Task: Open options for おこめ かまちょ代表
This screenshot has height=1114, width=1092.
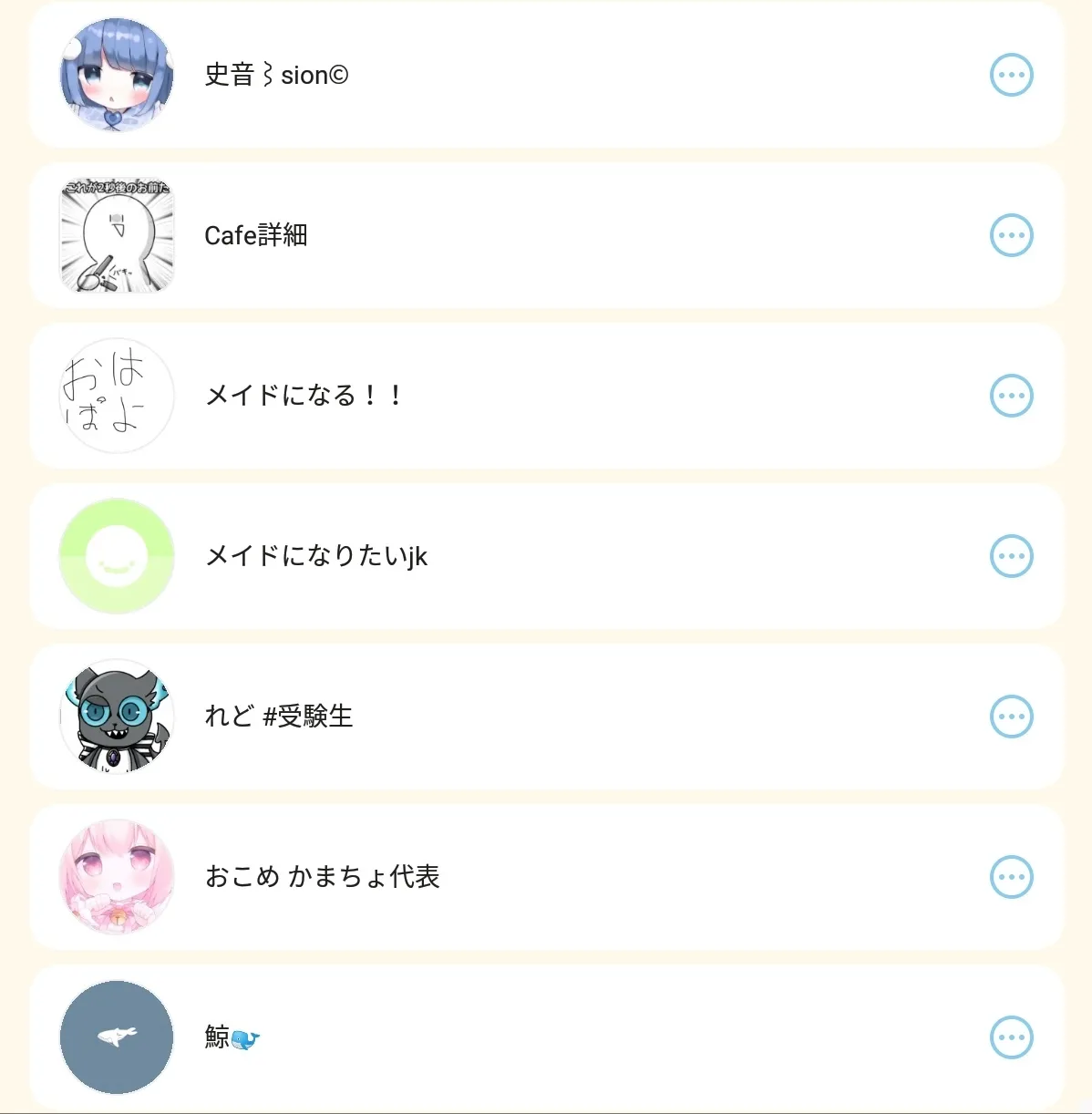Action: tap(1011, 877)
